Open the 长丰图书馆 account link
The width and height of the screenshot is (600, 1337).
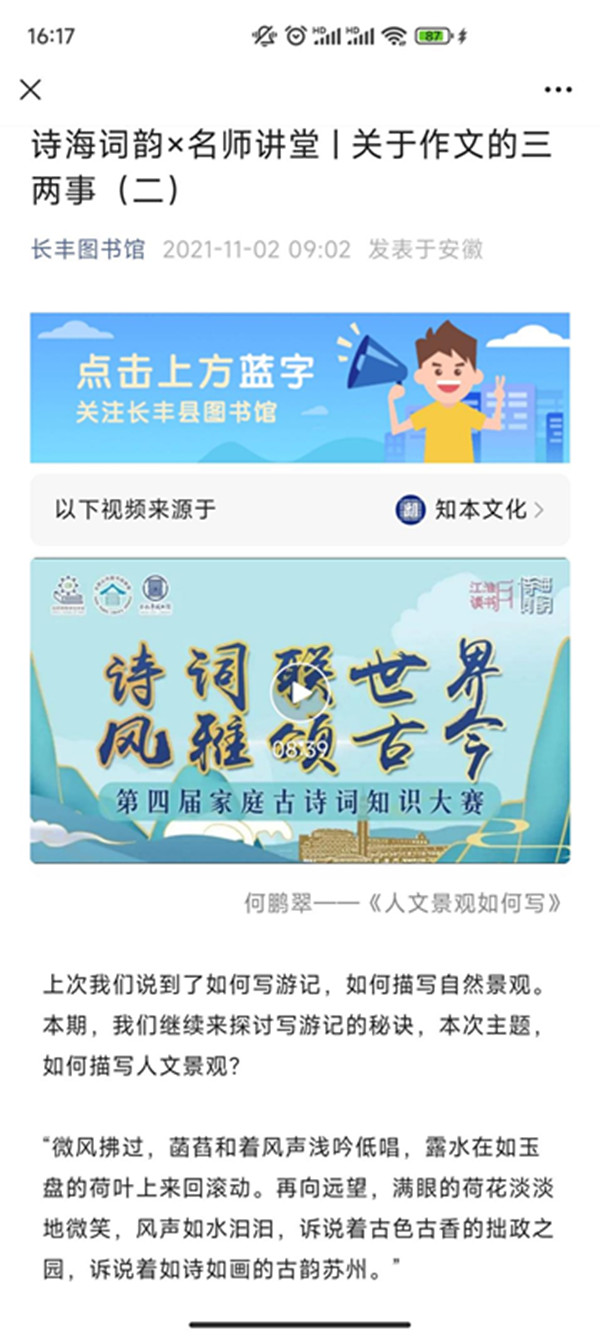[88, 249]
